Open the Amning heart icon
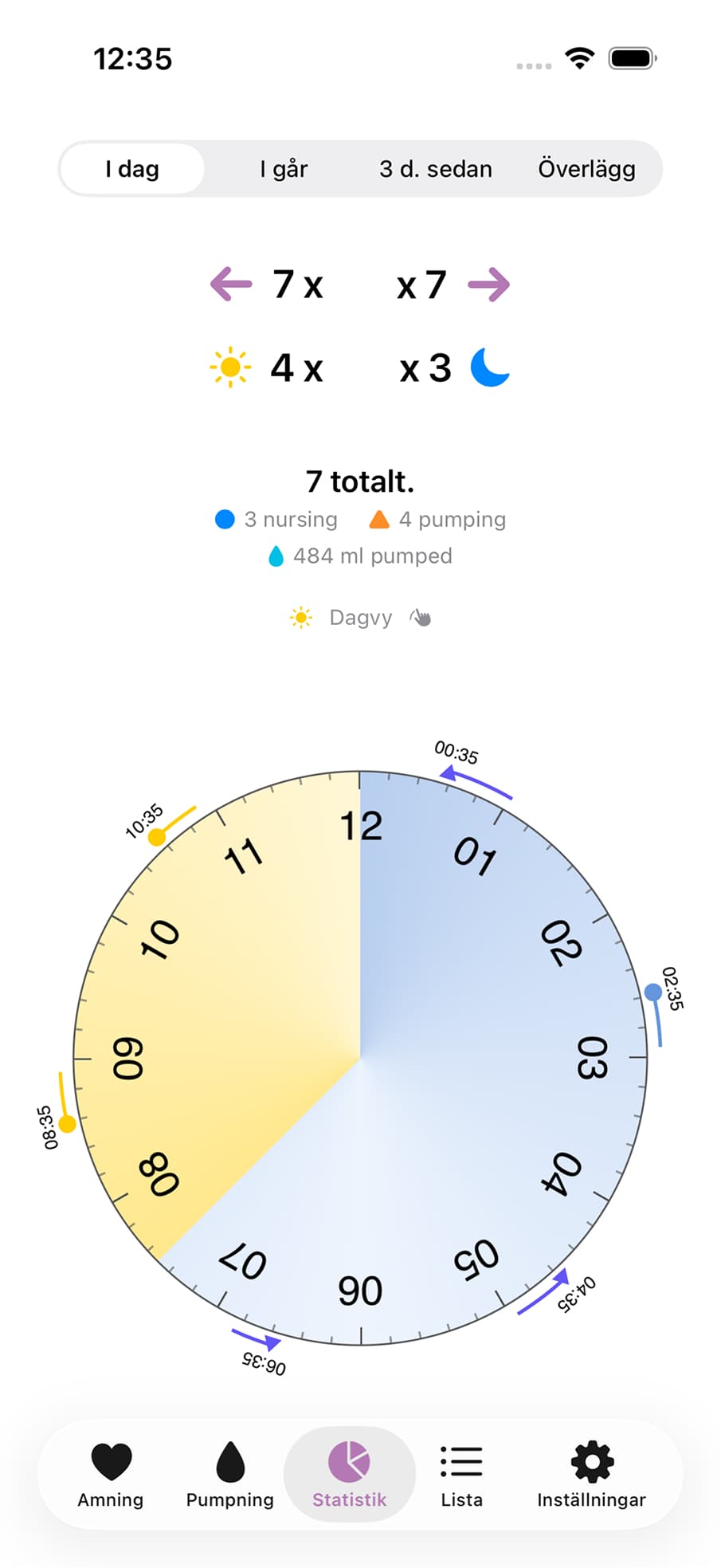 pos(110,1461)
